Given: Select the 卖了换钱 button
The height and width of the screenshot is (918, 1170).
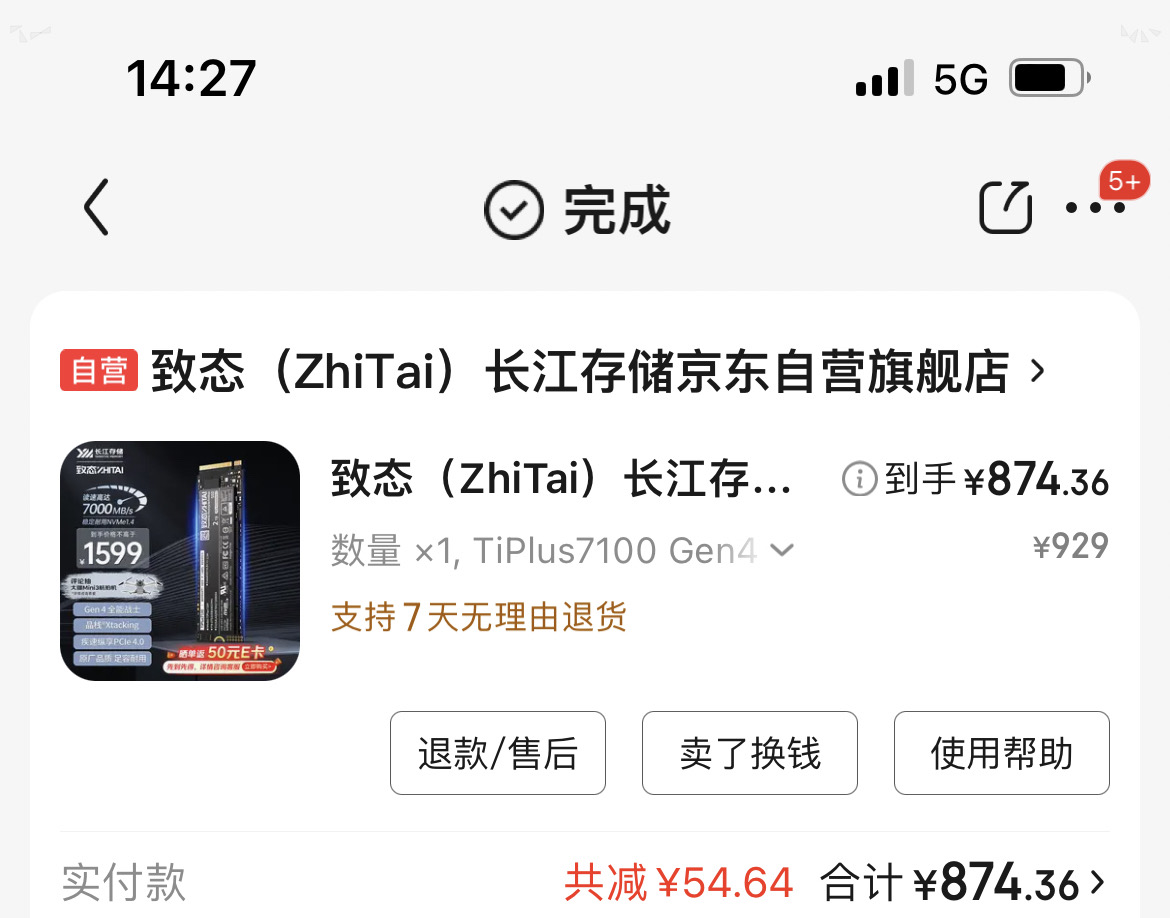Looking at the screenshot, I should [750, 753].
